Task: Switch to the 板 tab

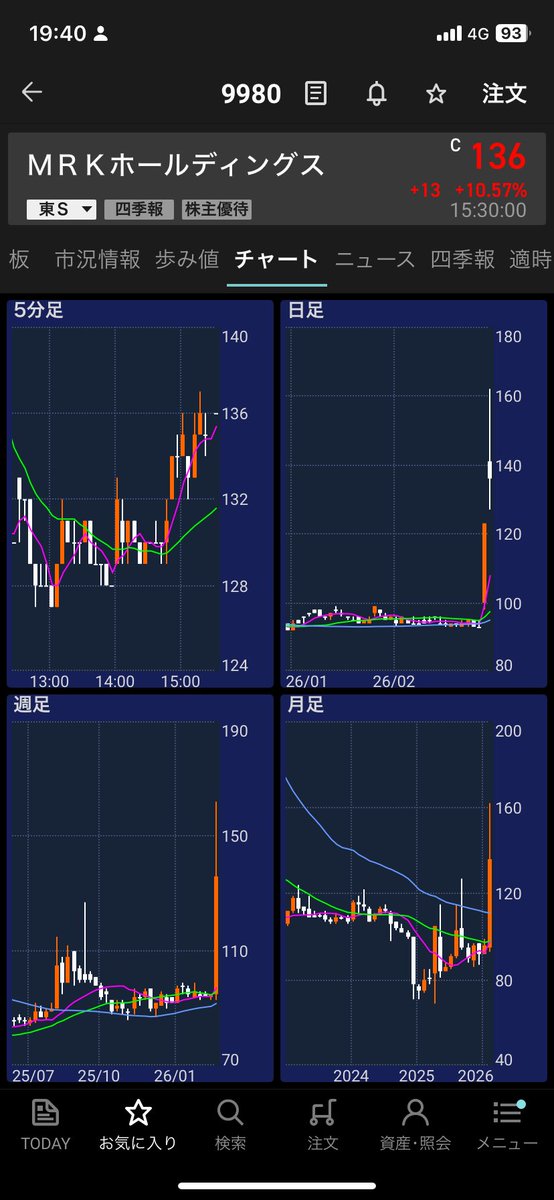Action: (19, 260)
